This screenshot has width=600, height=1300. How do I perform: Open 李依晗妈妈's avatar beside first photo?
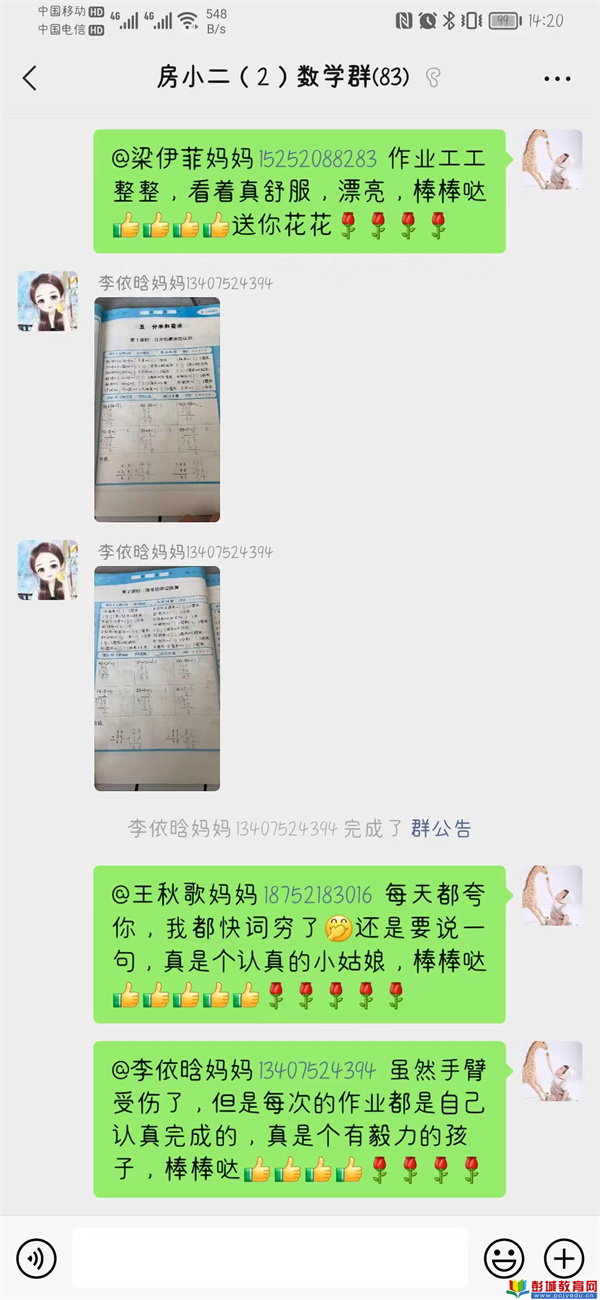coord(47,301)
